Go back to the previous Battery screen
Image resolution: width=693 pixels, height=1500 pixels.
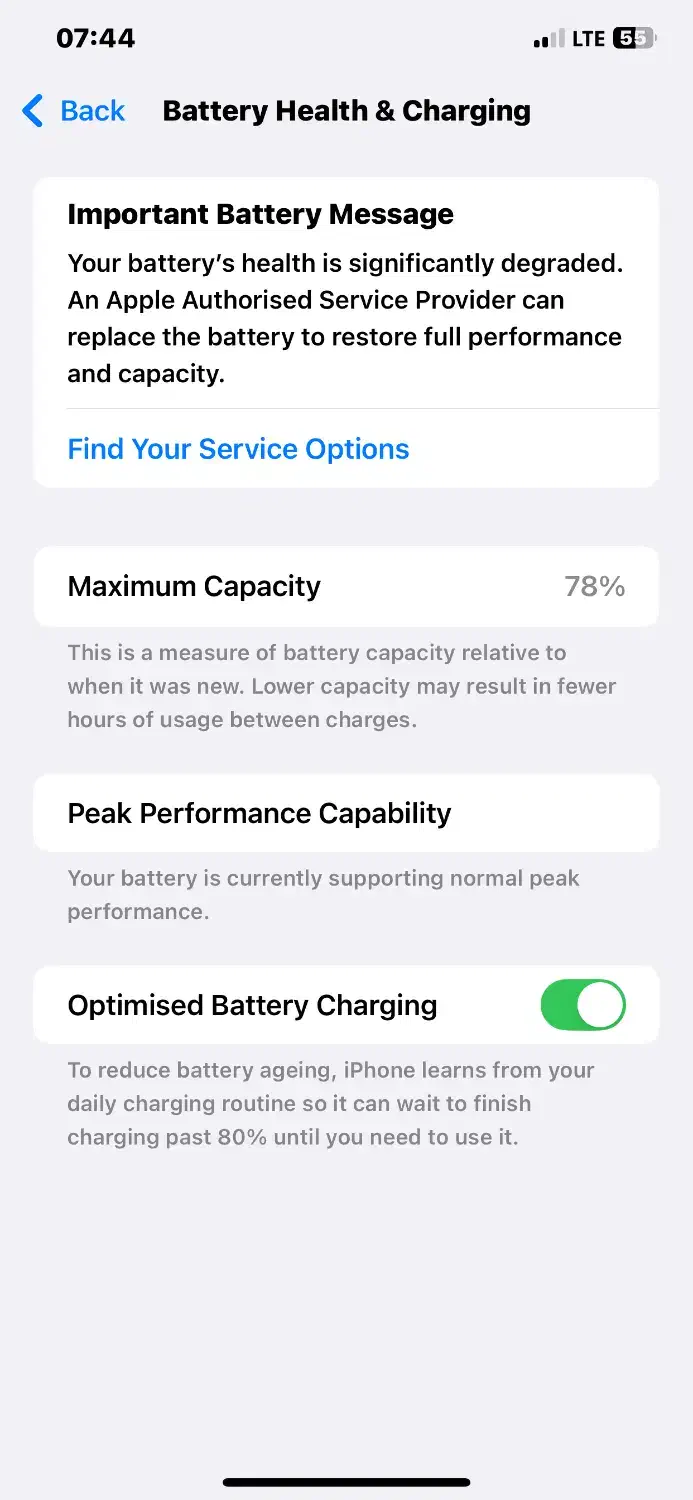click(x=74, y=111)
